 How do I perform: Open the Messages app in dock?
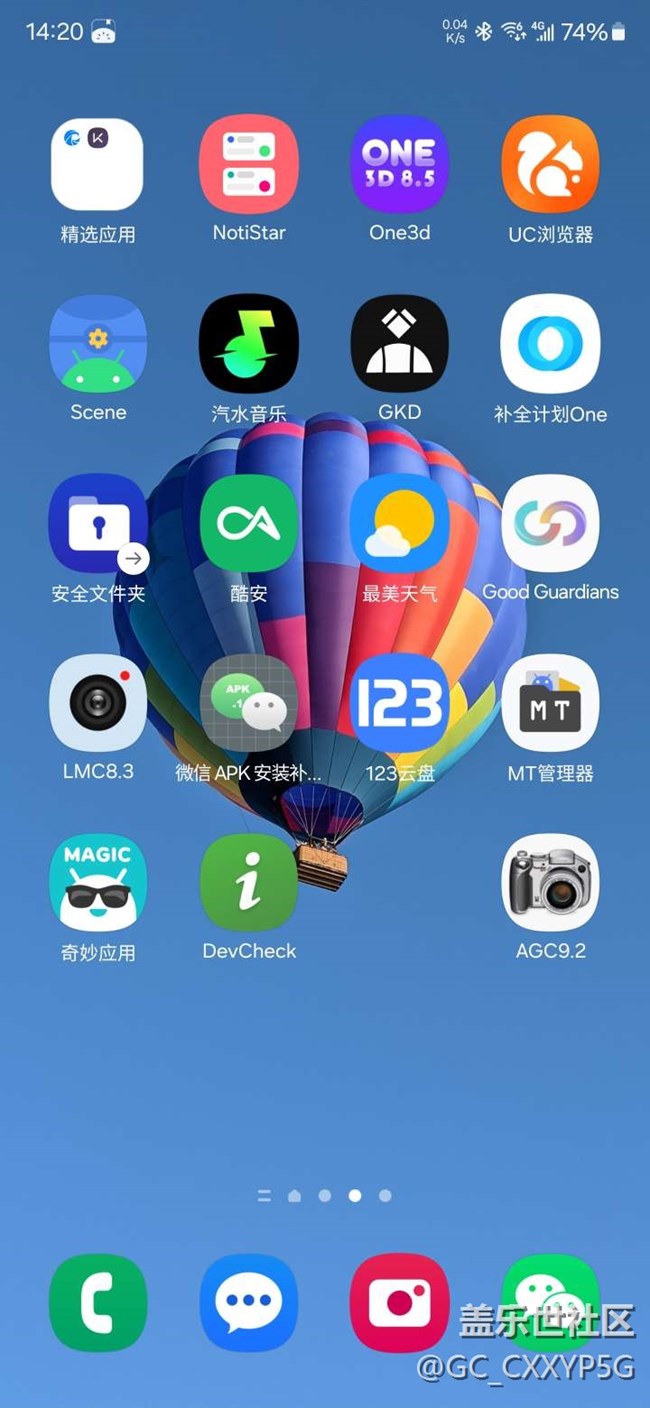click(249, 1302)
